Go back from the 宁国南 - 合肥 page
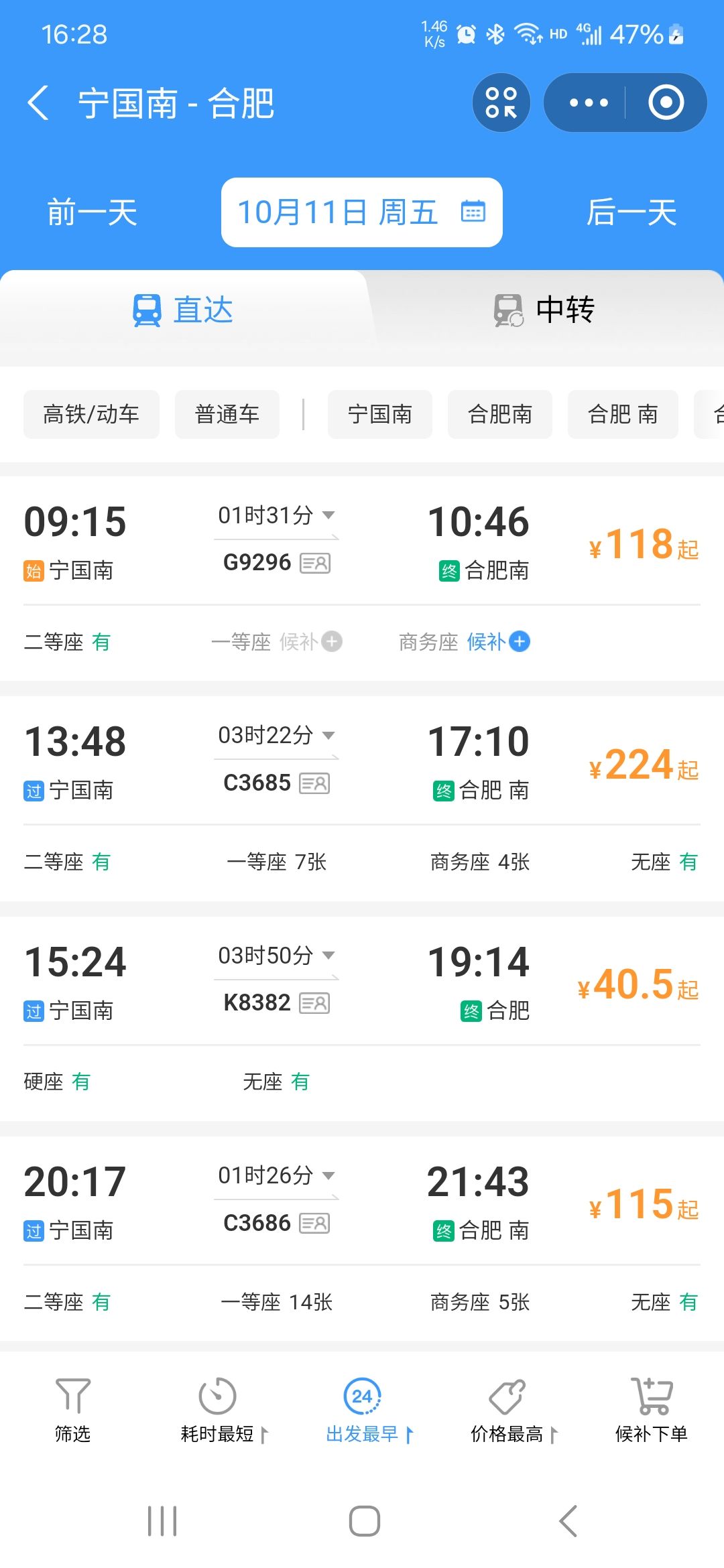This screenshot has height=1568, width=724. coord(39,103)
